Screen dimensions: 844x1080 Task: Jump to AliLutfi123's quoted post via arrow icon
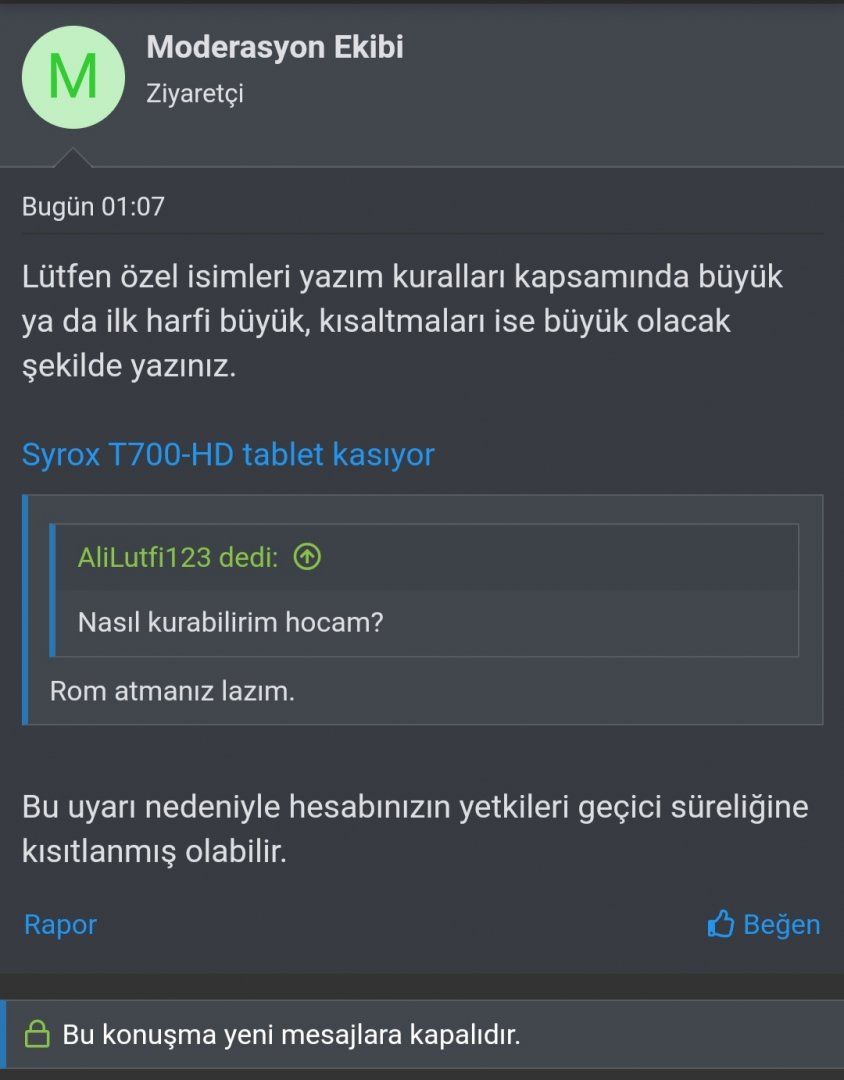pos(307,558)
